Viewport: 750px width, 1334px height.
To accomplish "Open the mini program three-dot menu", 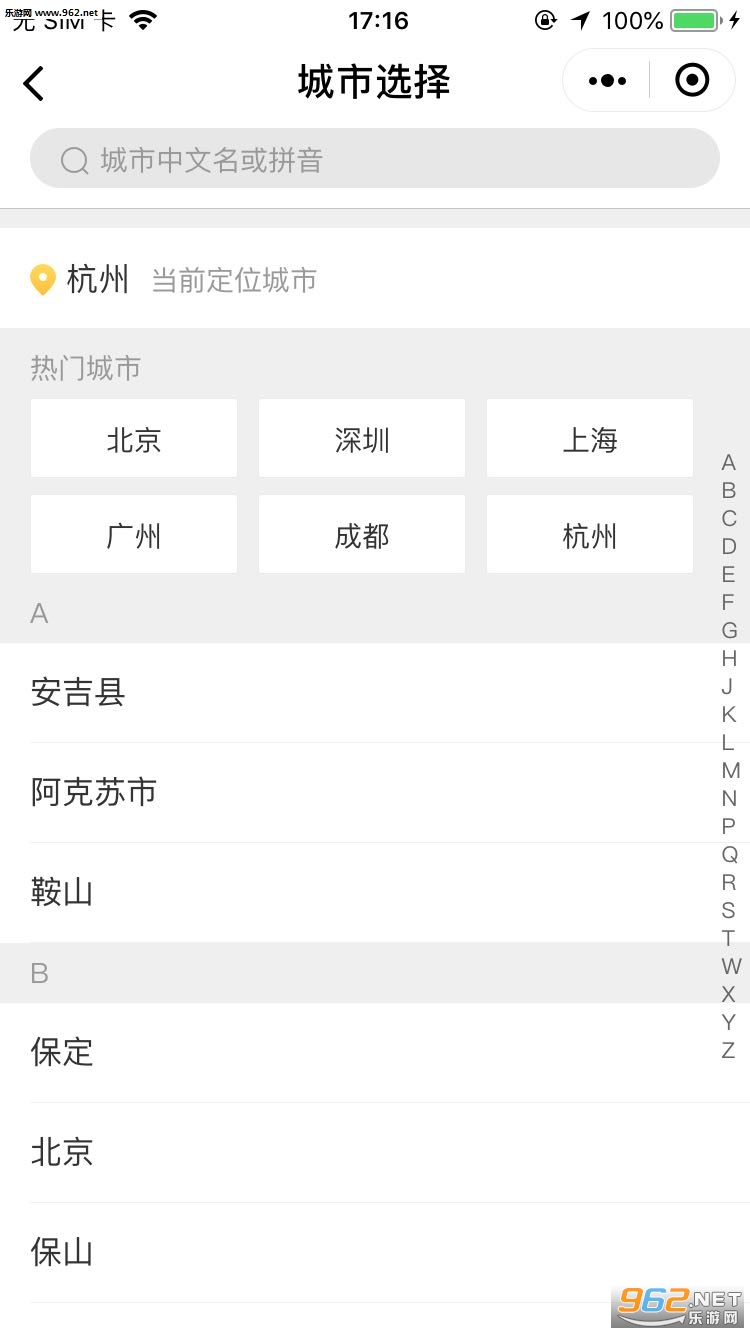I will [x=607, y=81].
